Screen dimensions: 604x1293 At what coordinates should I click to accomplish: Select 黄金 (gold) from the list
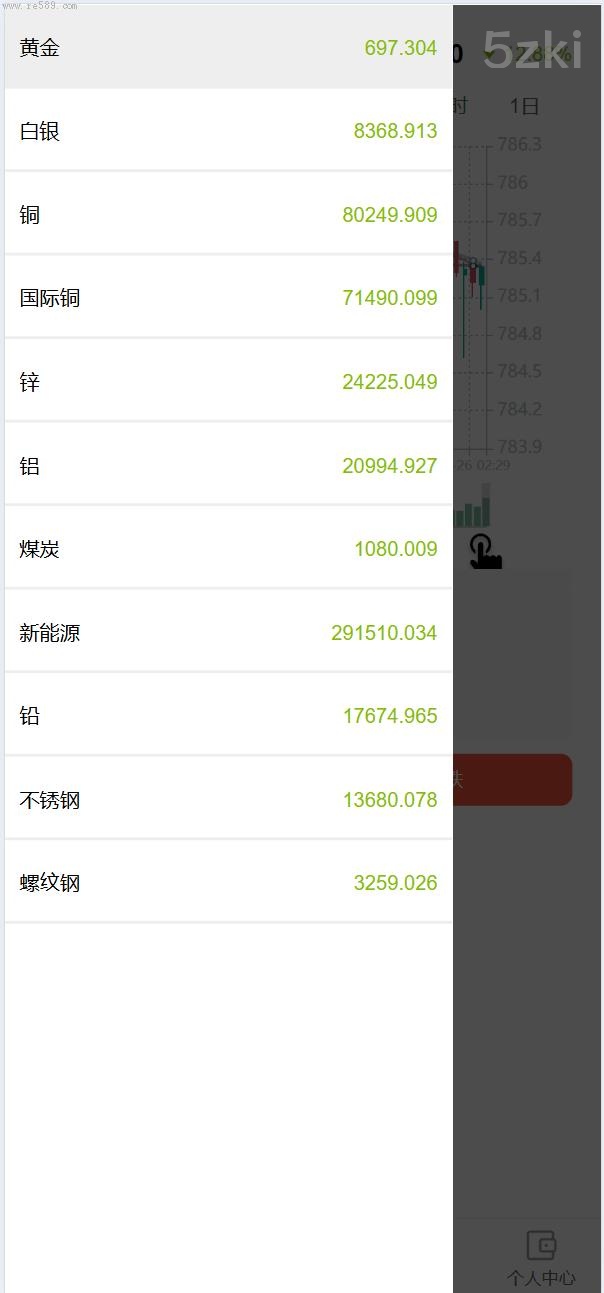click(228, 47)
